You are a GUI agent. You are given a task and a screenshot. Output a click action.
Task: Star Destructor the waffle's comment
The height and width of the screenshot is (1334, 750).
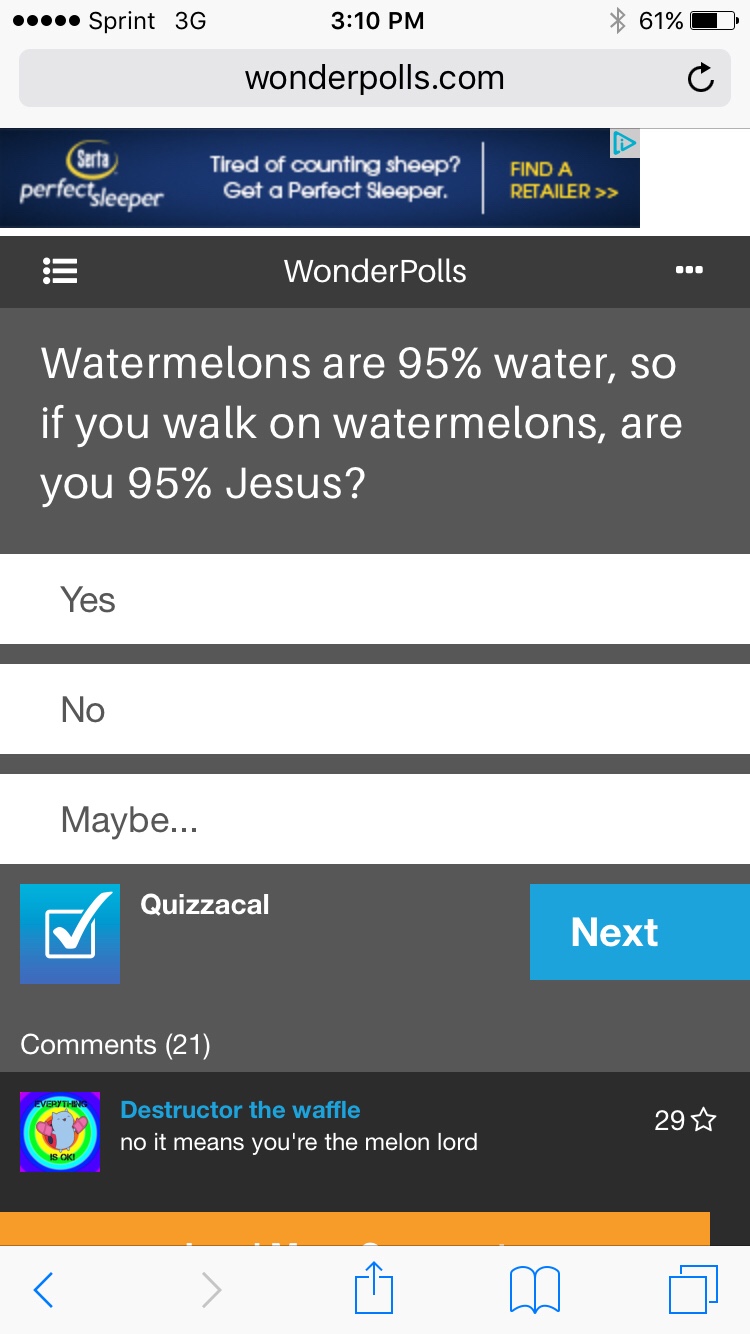click(x=704, y=1120)
